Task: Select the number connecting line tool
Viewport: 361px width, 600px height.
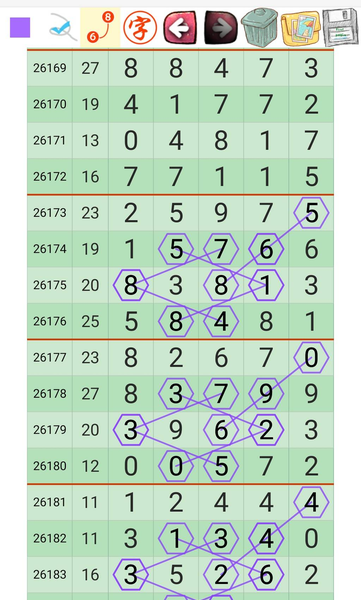Action: coord(100,27)
